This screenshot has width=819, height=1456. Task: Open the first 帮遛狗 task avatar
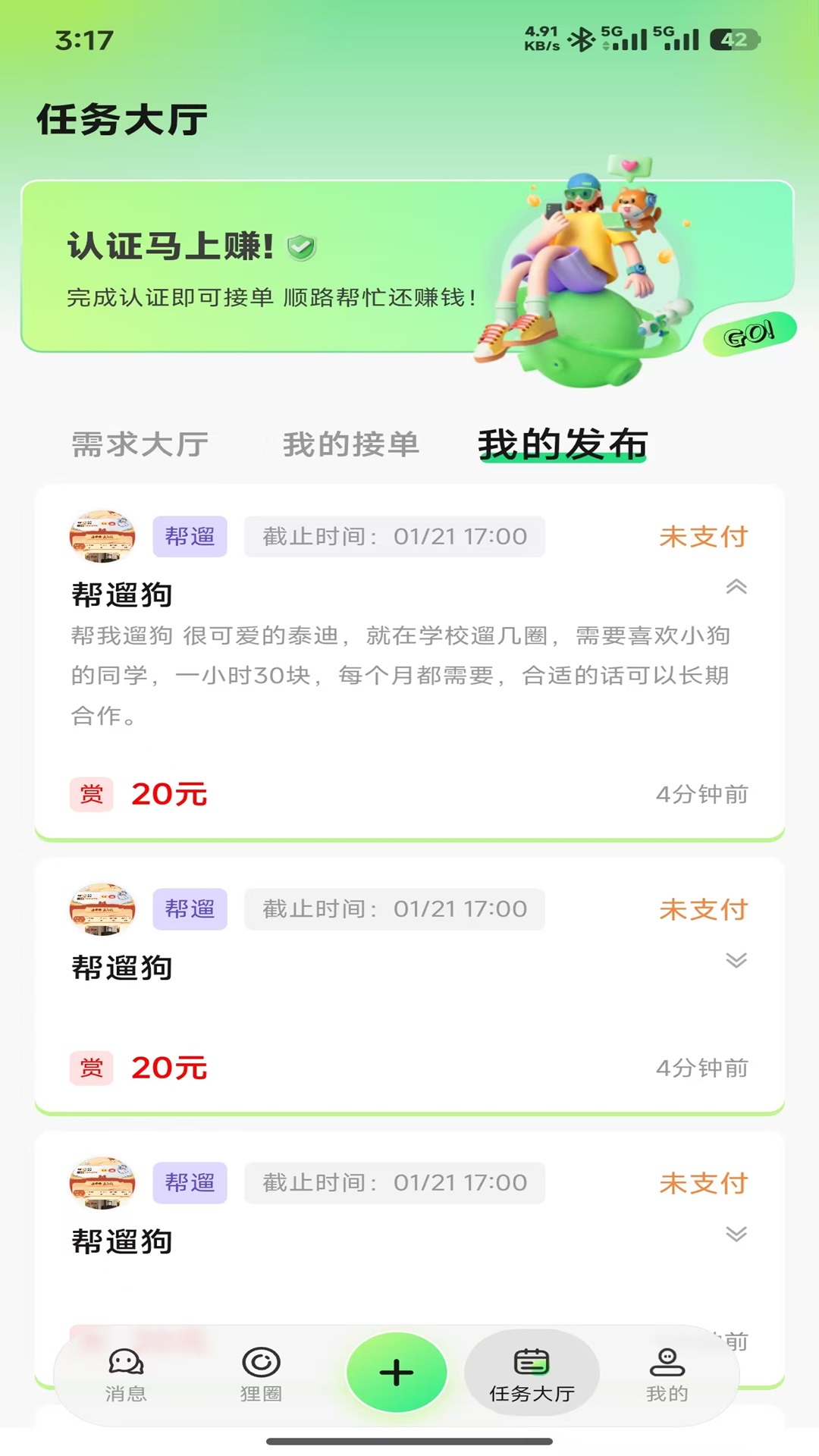point(102,535)
